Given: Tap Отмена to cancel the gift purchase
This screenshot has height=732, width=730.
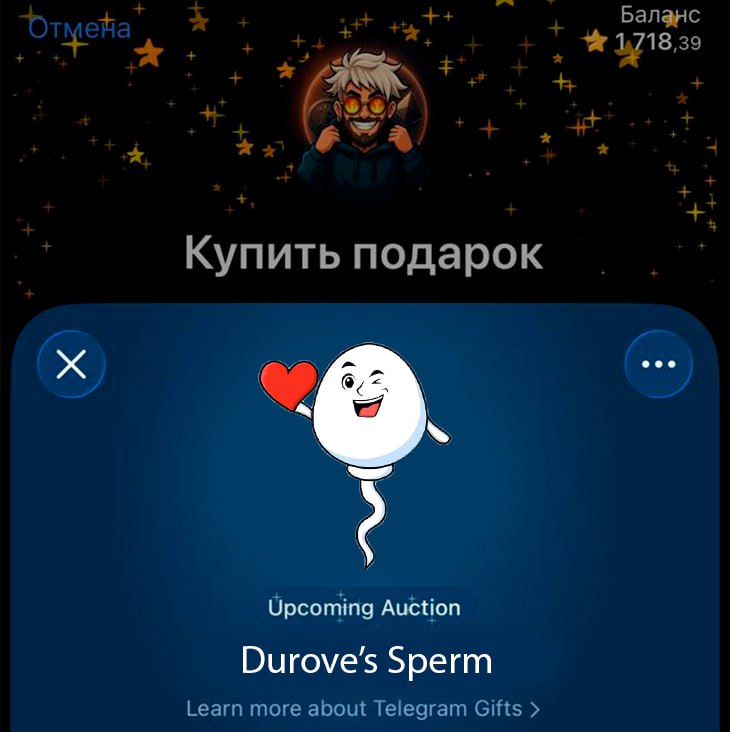Looking at the screenshot, I should tap(79, 28).
